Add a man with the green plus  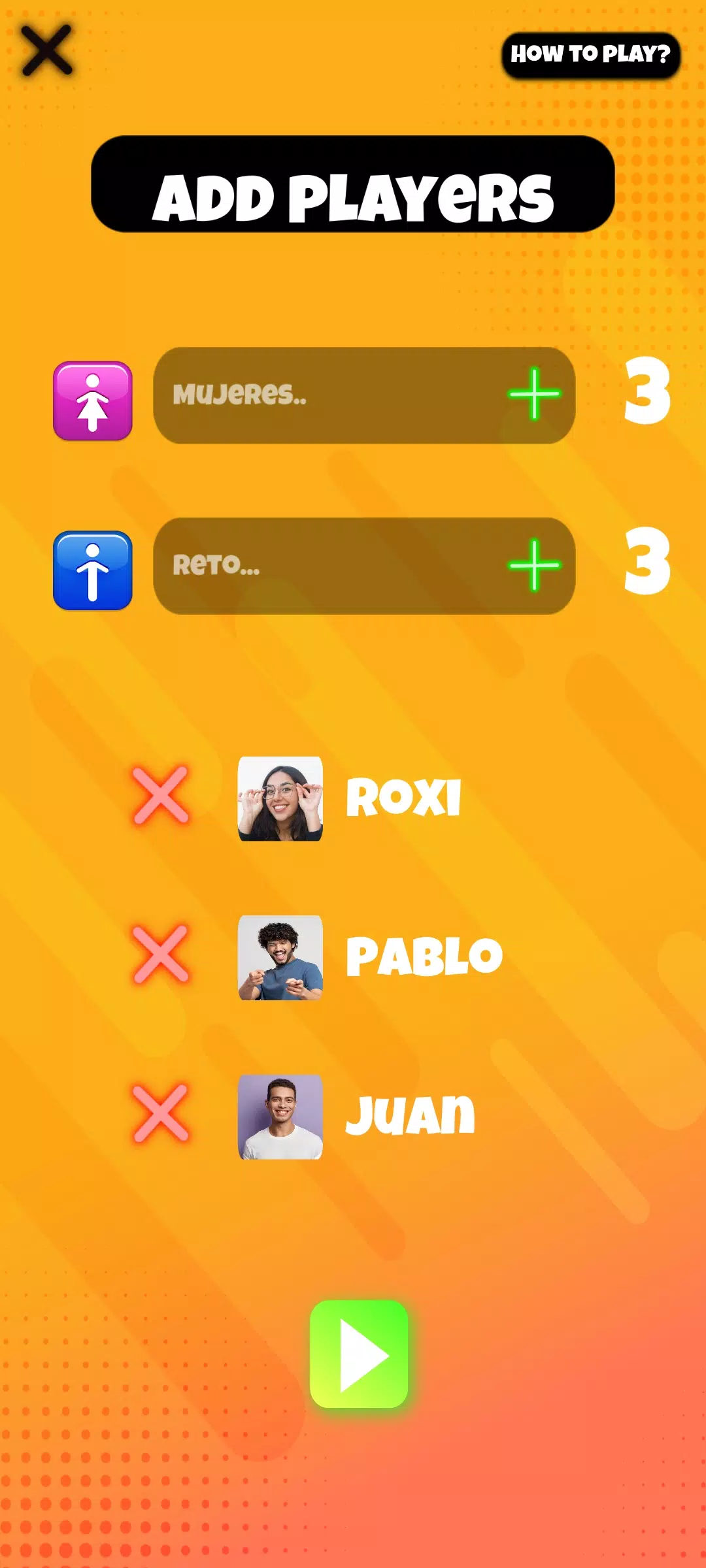click(534, 565)
